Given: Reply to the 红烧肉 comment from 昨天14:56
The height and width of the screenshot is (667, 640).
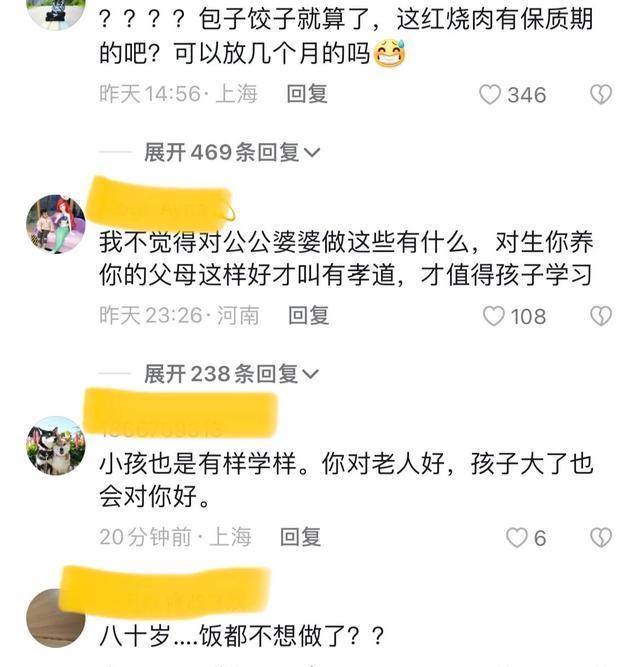Looking at the screenshot, I should pyautogui.click(x=307, y=94).
